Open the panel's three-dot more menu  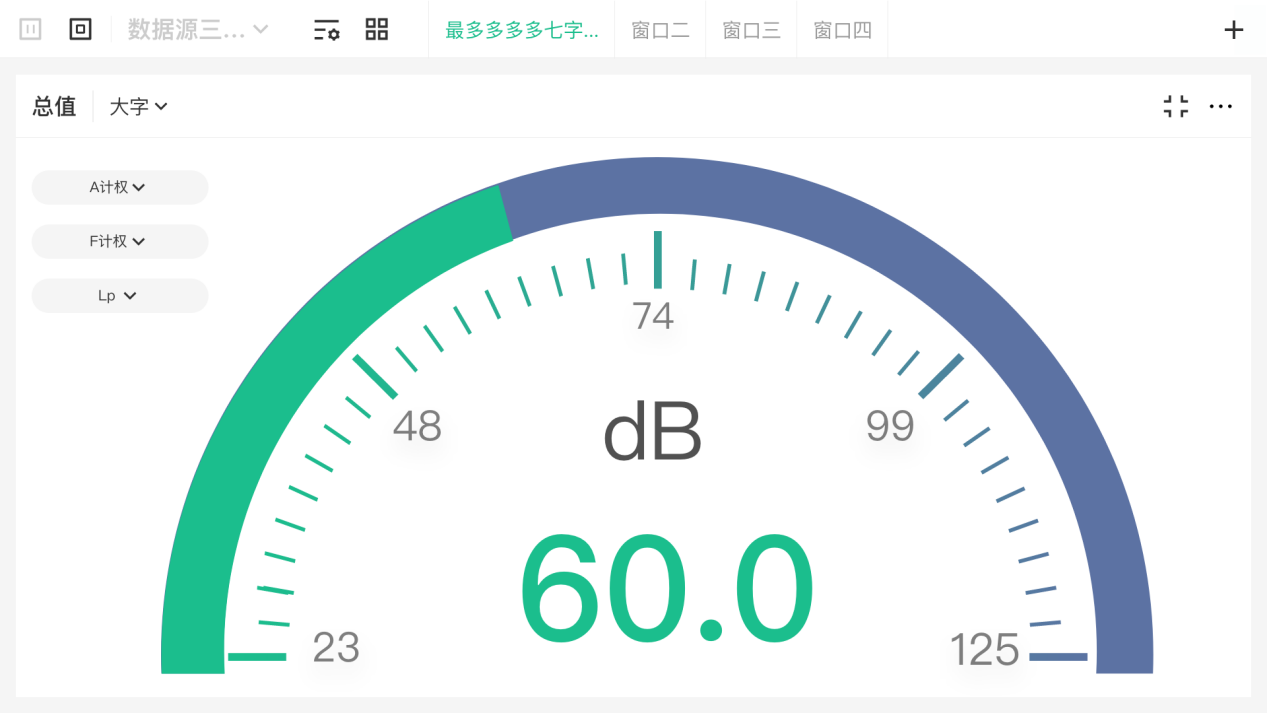[x=1220, y=106]
